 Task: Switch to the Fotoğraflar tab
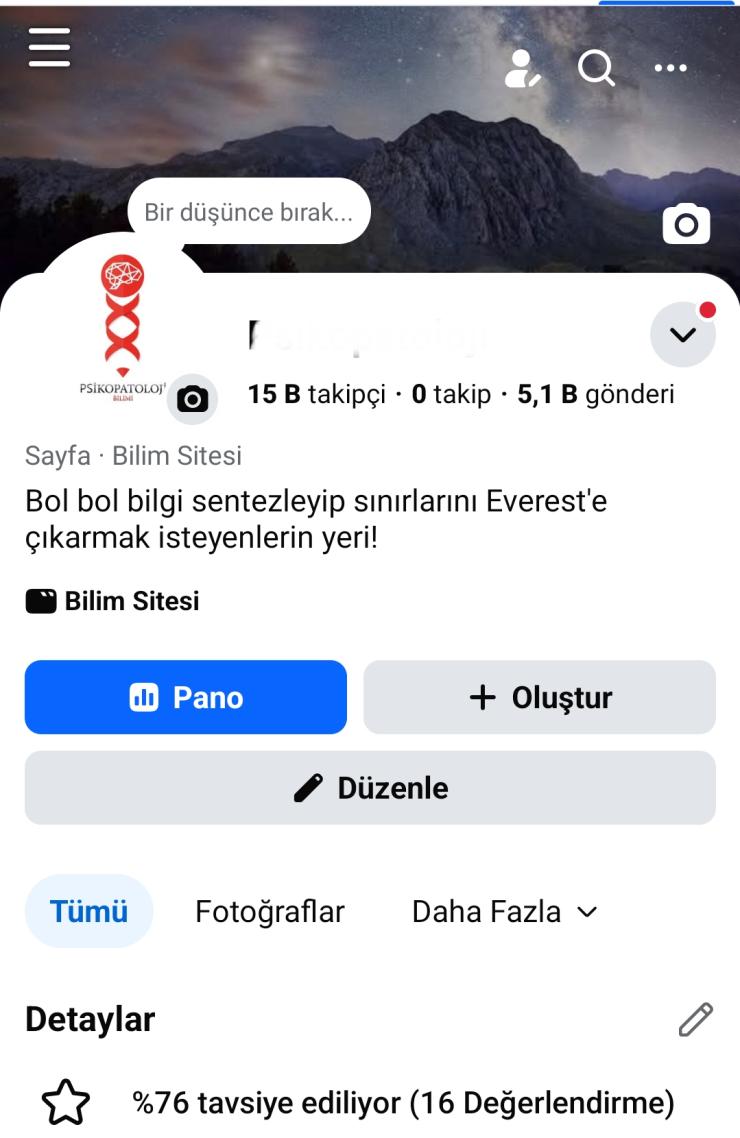coord(269,911)
